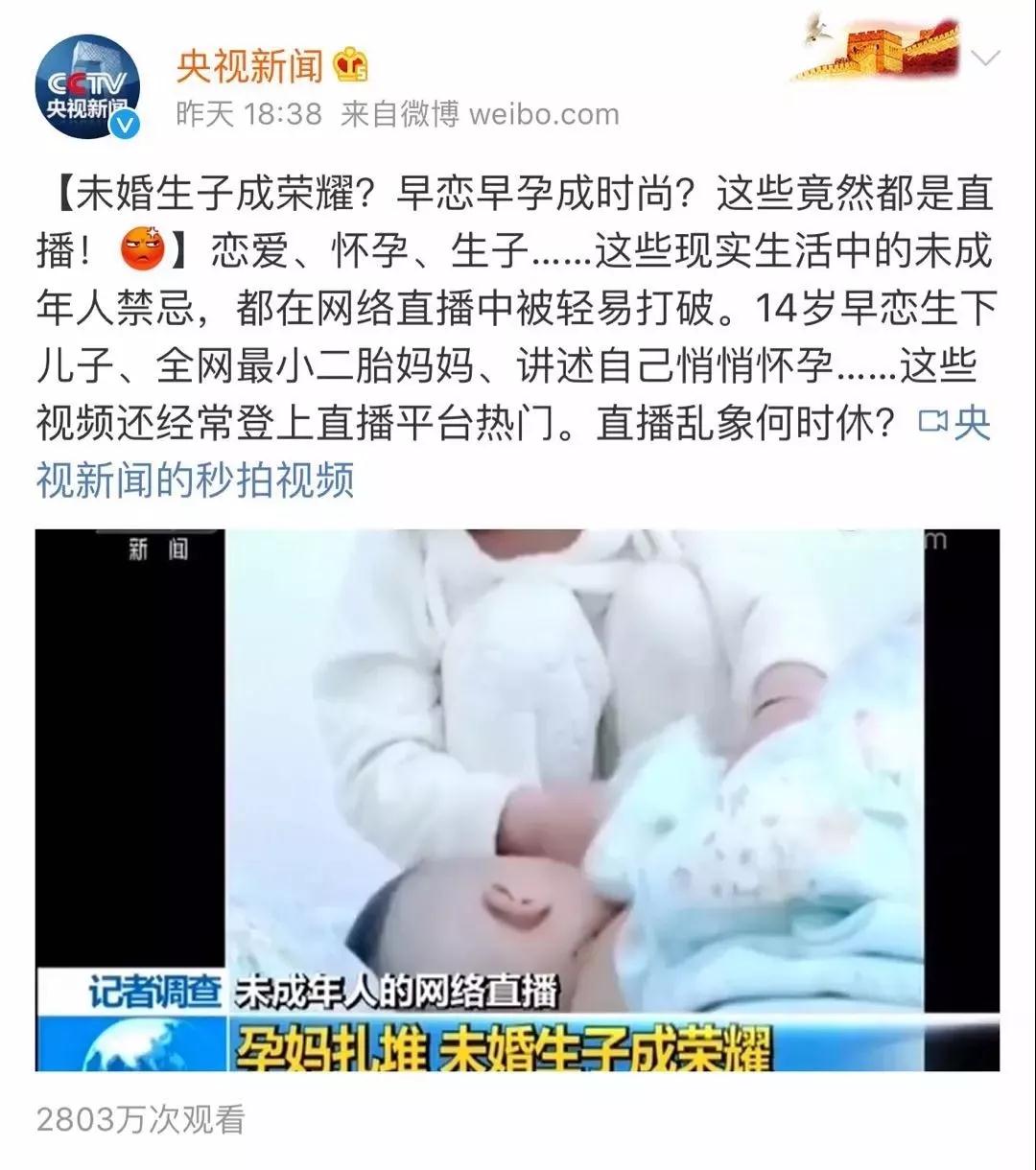
Task: Expand the post options chevron
Action: tap(986, 59)
